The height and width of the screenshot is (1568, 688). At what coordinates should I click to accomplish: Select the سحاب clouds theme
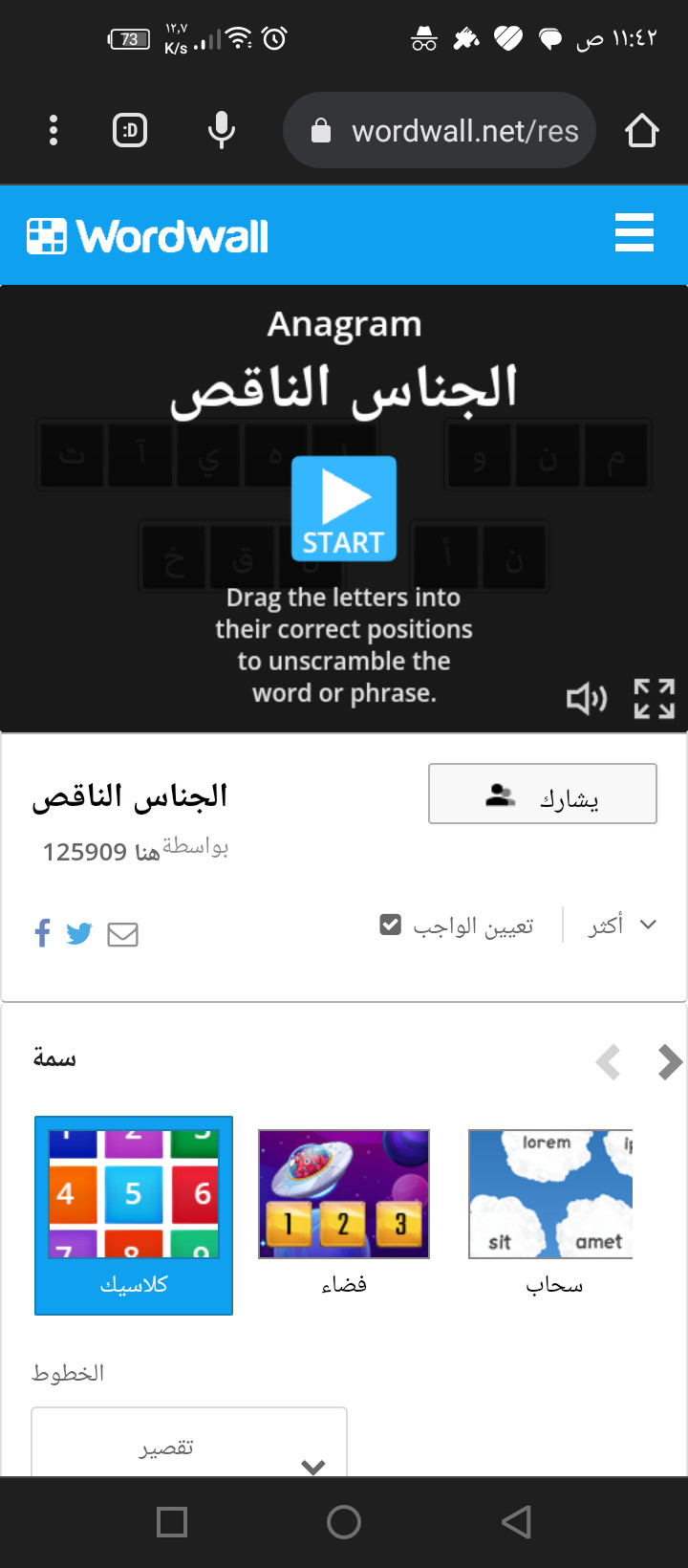552,1209
